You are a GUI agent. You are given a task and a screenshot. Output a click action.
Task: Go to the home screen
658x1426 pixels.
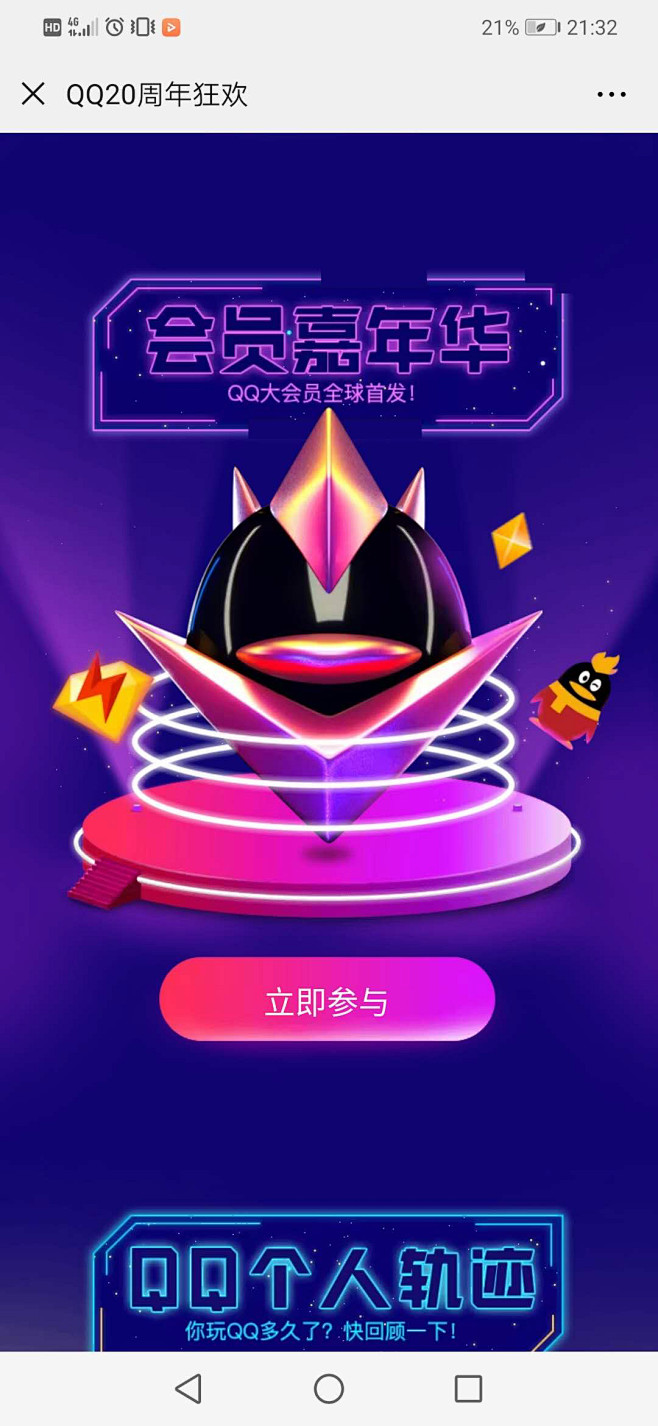point(329,1388)
